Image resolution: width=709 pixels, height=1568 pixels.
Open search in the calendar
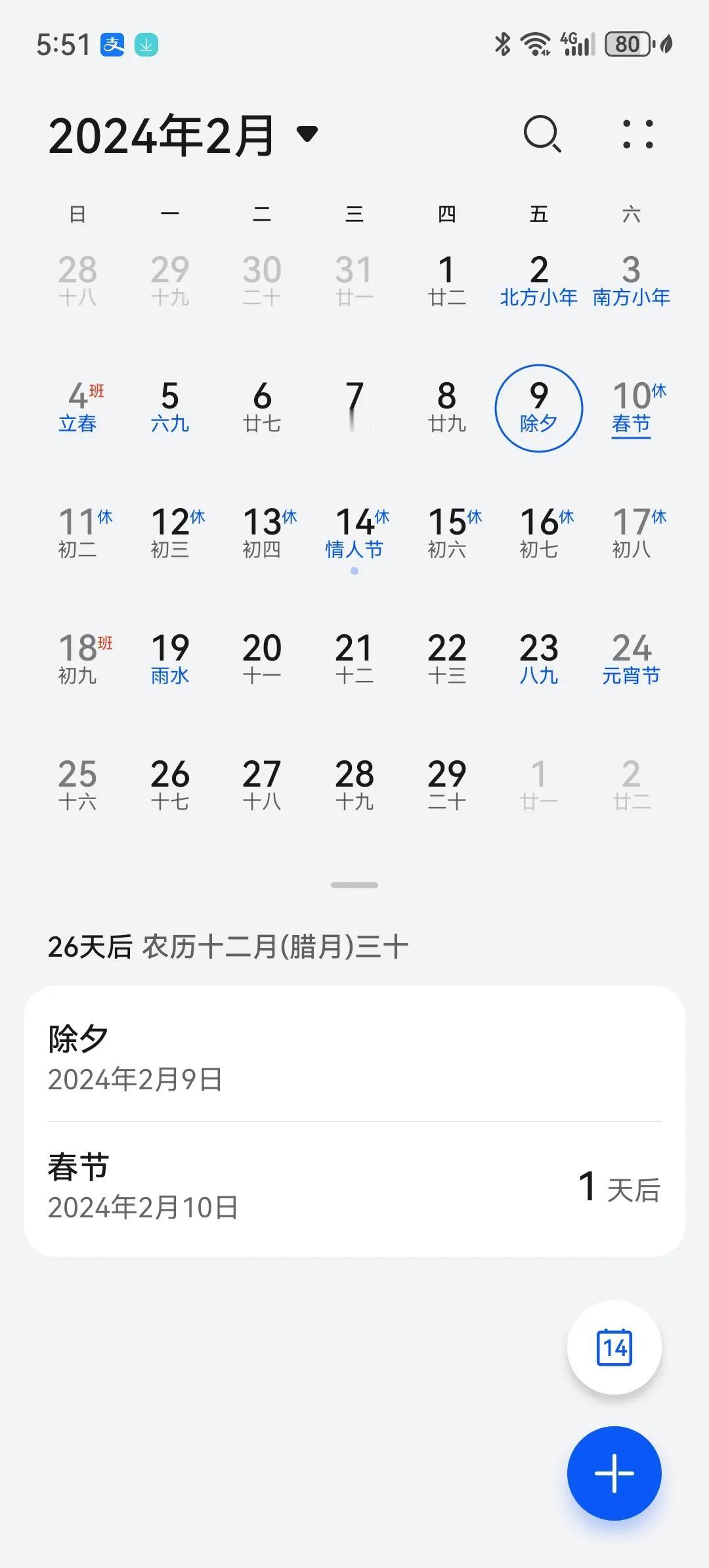(x=542, y=135)
